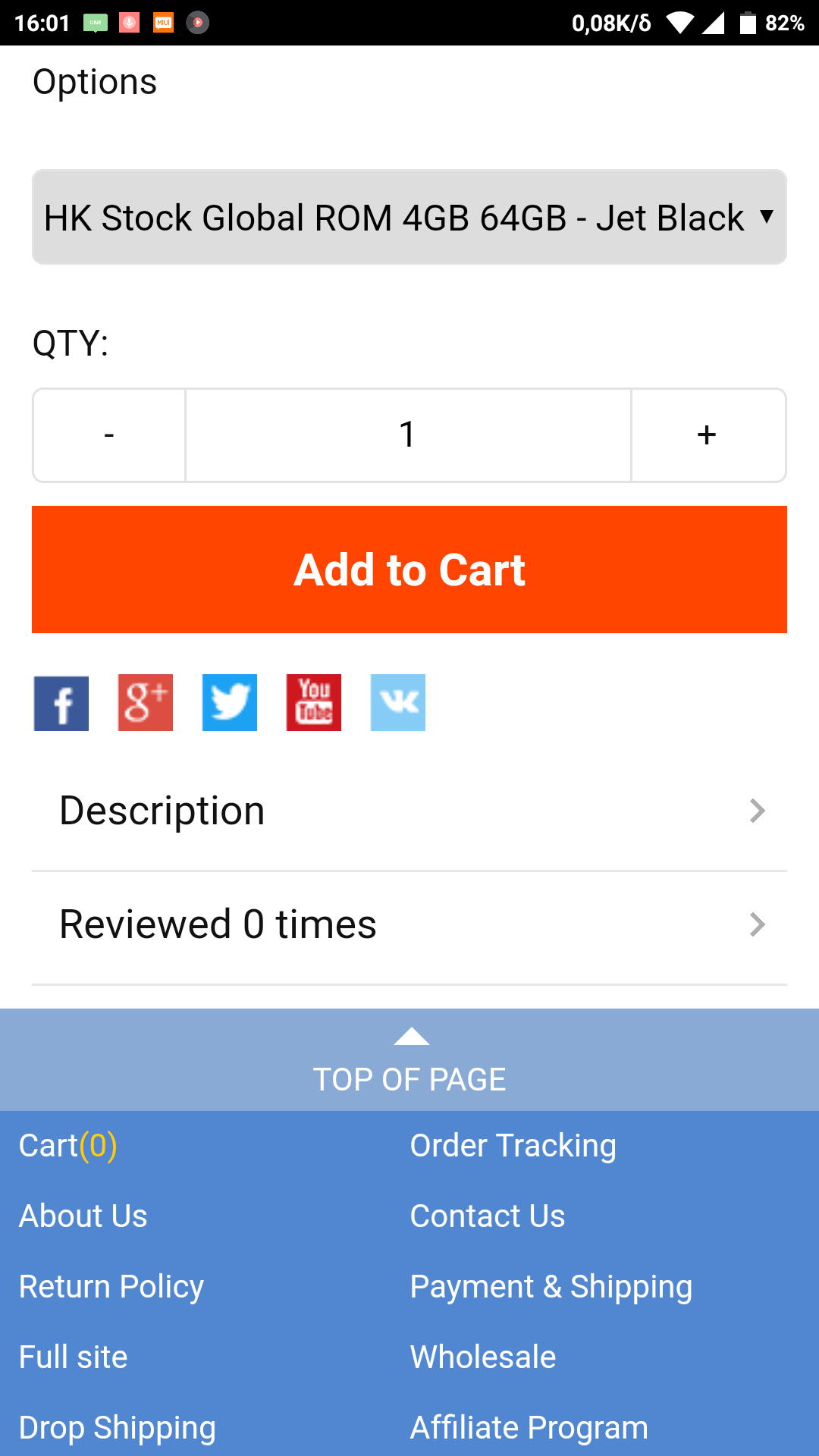Share on Facebook

tap(61, 703)
